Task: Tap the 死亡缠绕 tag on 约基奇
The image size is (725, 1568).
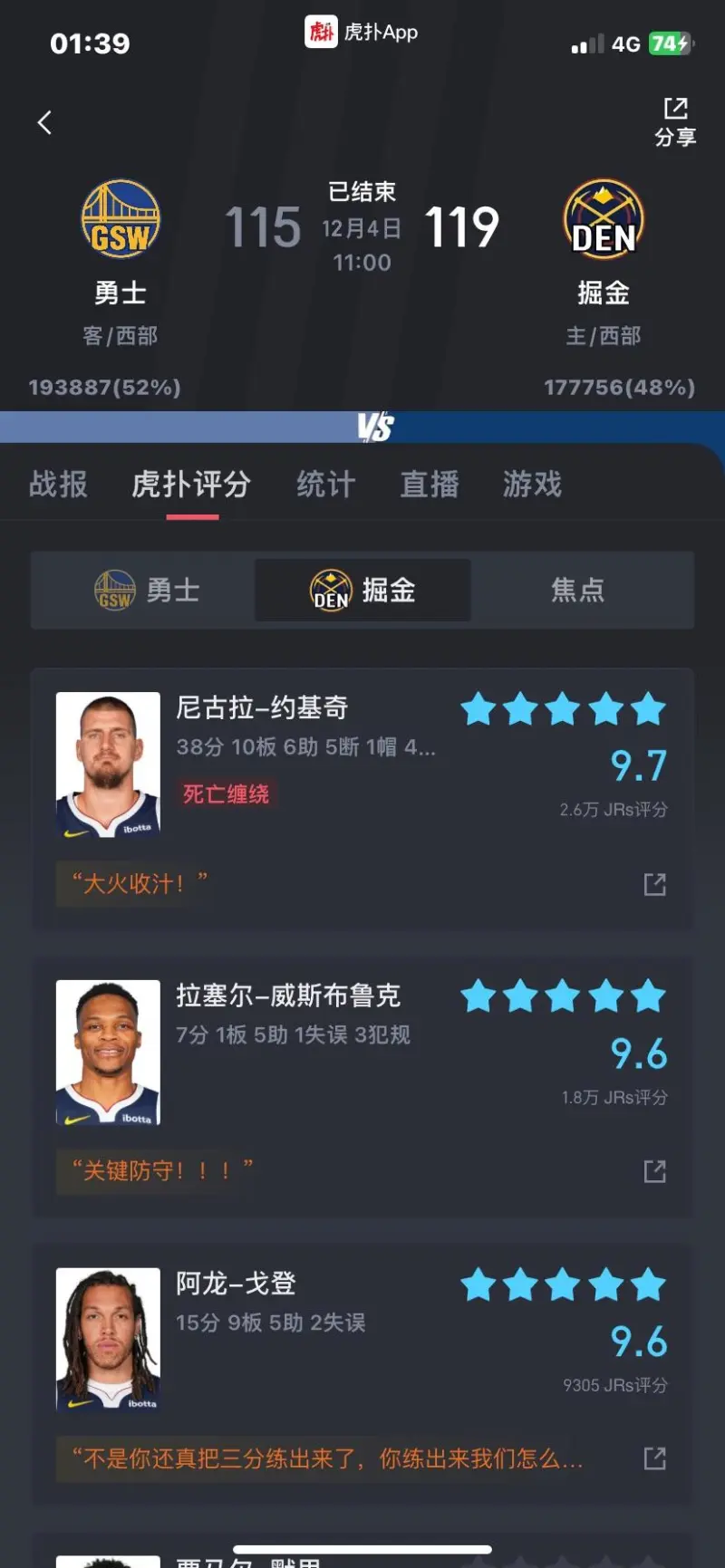Action: [x=226, y=794]
